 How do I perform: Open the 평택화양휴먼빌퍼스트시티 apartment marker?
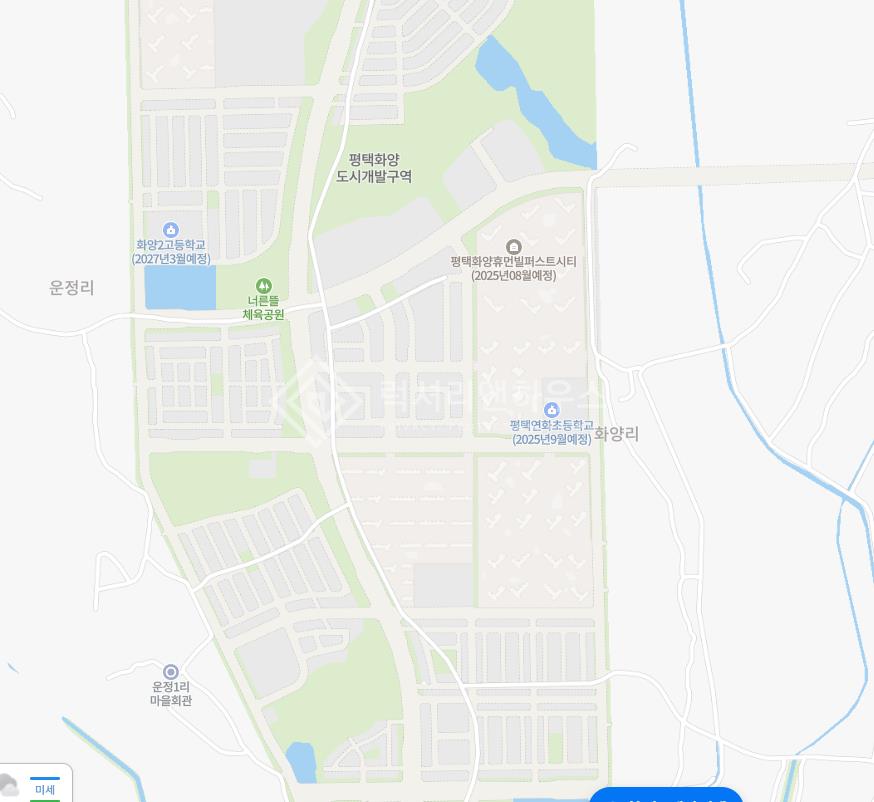[513, 247]
